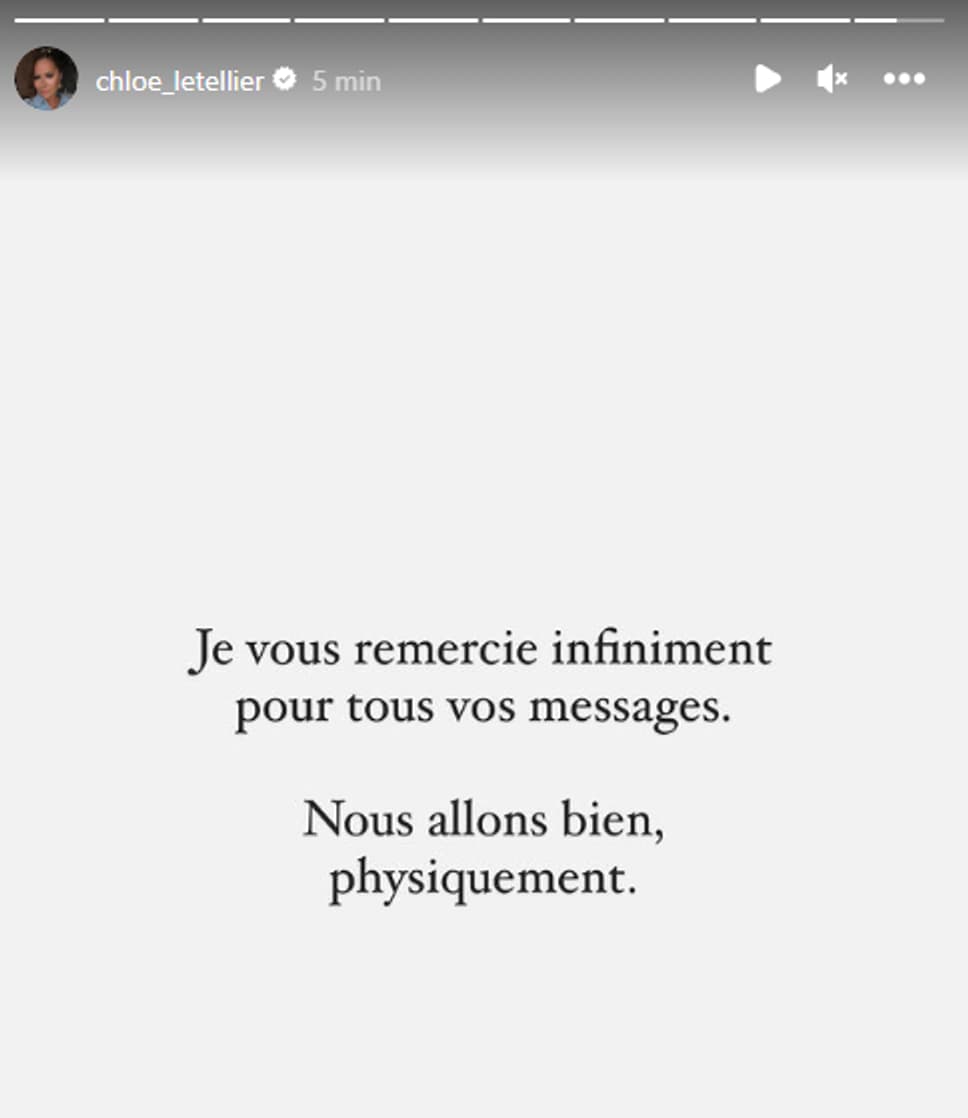Image resolution: width=968 pixels, height=1118 pixels.
Task: Click the 'Je vous remercie infiniment' text
Action: pyautogui.click(x=480, y=648)
